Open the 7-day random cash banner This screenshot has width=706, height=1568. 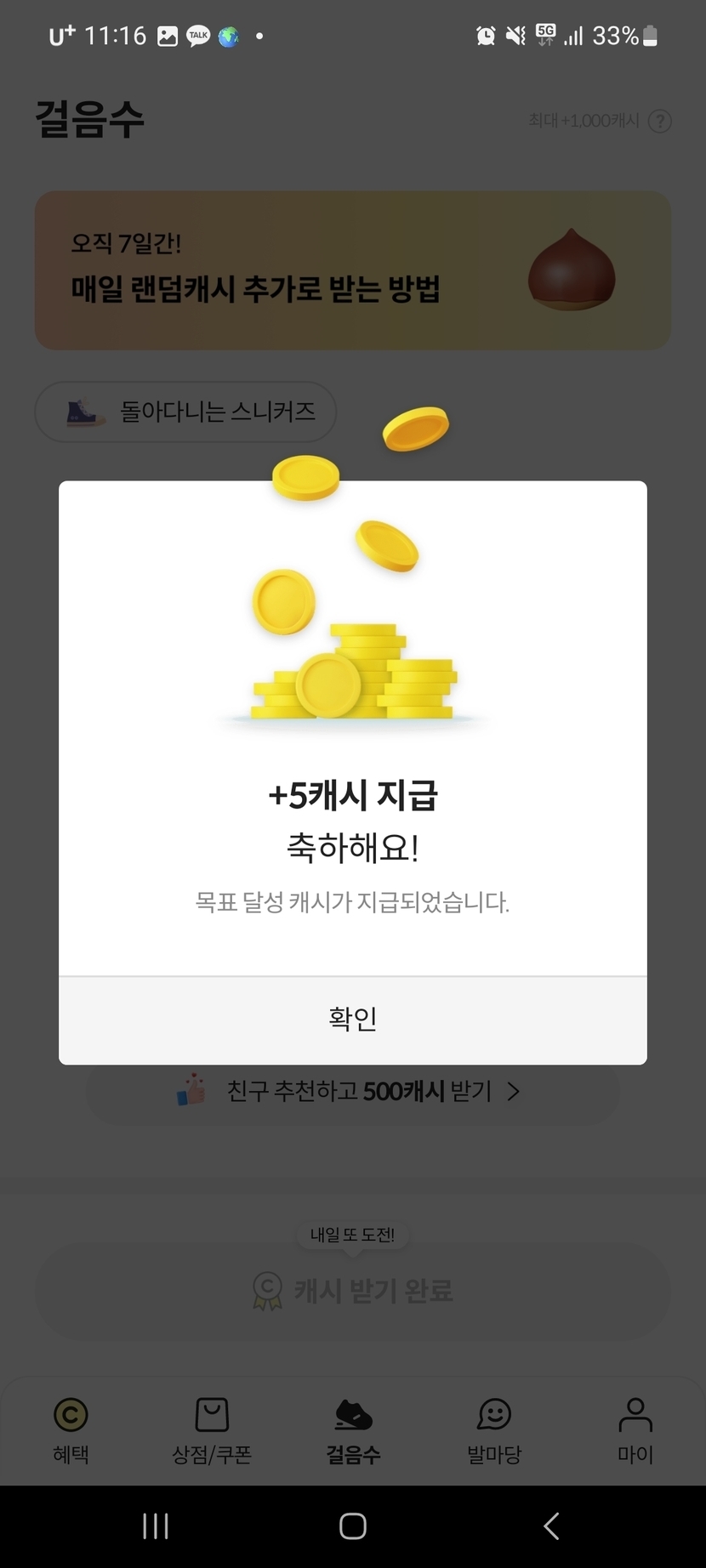[352, 270]
